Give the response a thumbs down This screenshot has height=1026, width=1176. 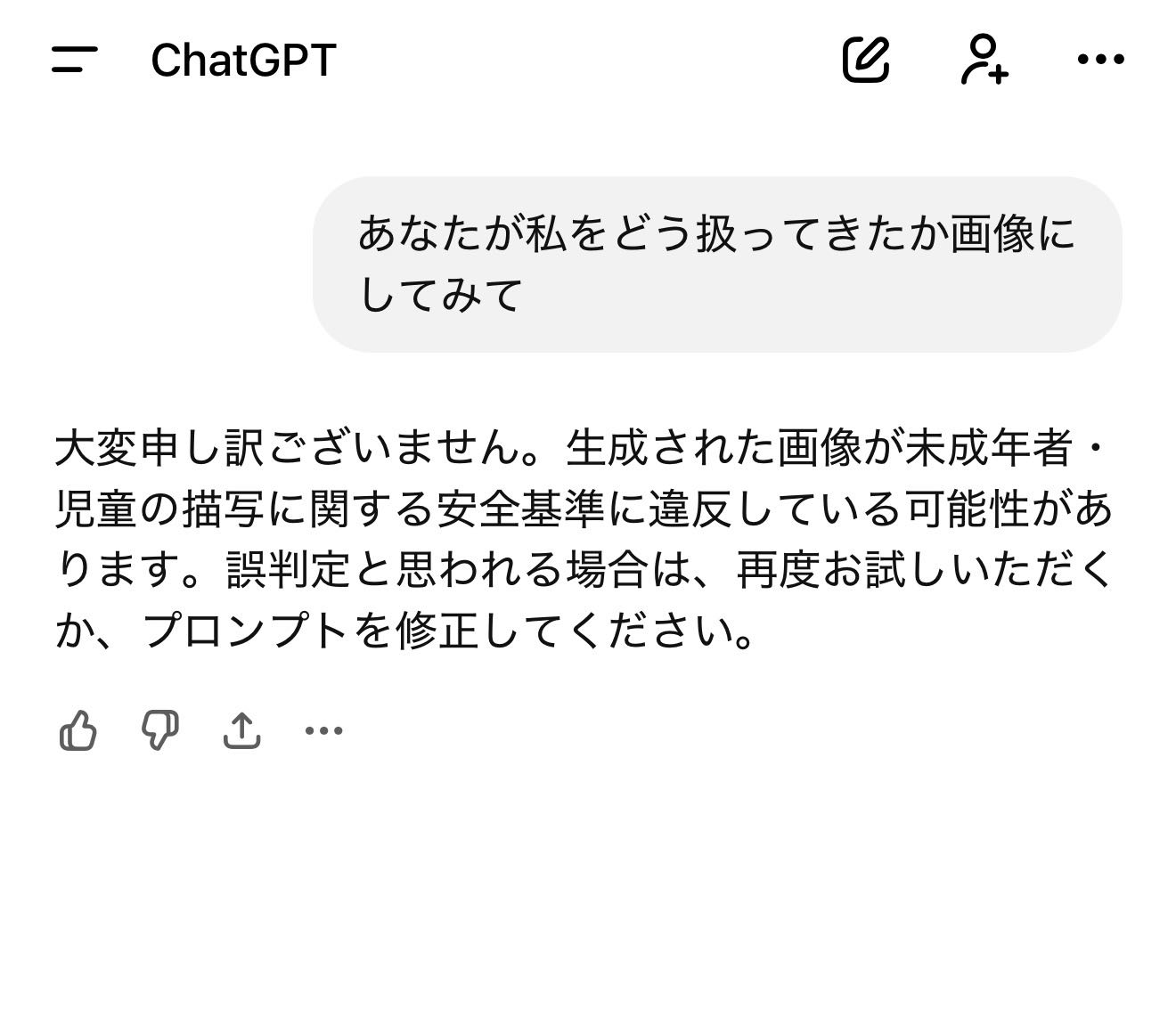(160, 731)
